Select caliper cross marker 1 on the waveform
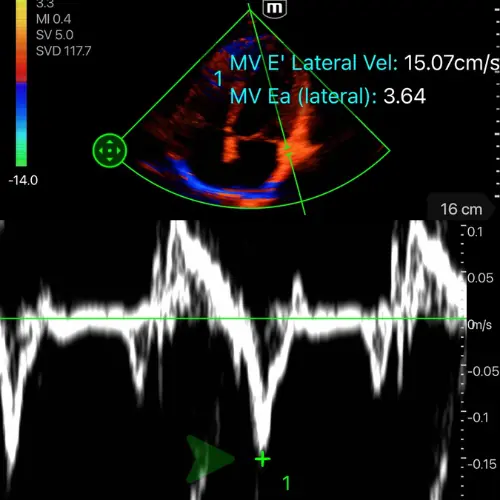Image resolution: width=500 pixels, height=500 pixels. tap(263, 459)
